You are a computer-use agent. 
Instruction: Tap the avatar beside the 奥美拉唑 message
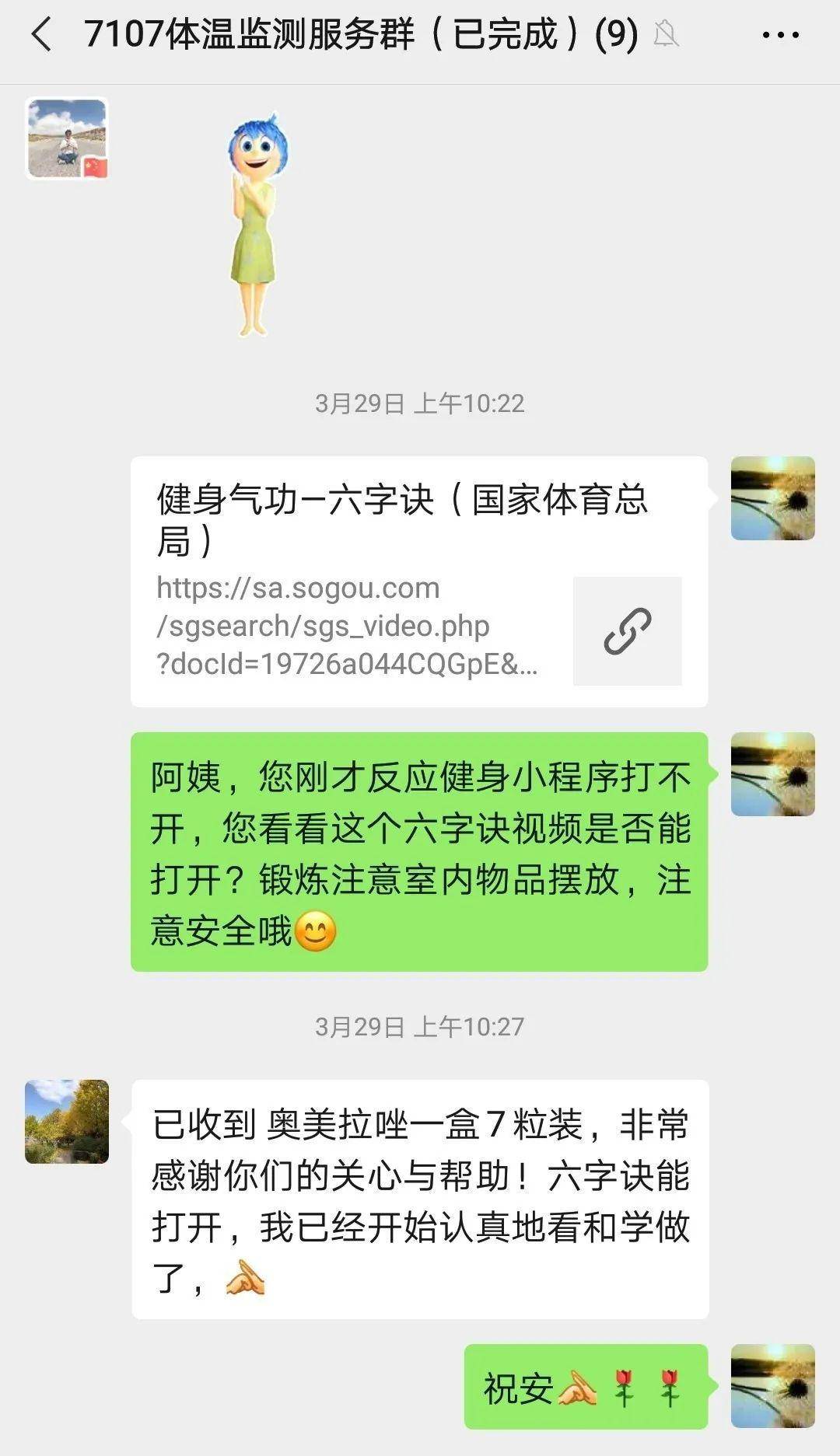click(x=67, y=1121)
